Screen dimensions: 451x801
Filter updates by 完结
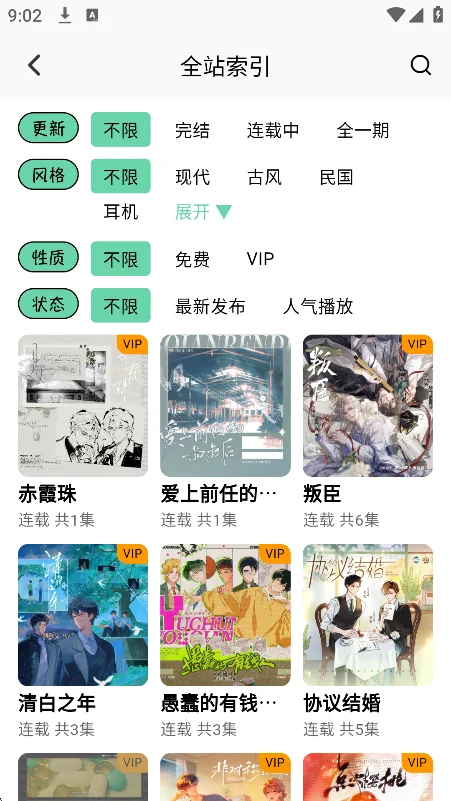(192, 130)
